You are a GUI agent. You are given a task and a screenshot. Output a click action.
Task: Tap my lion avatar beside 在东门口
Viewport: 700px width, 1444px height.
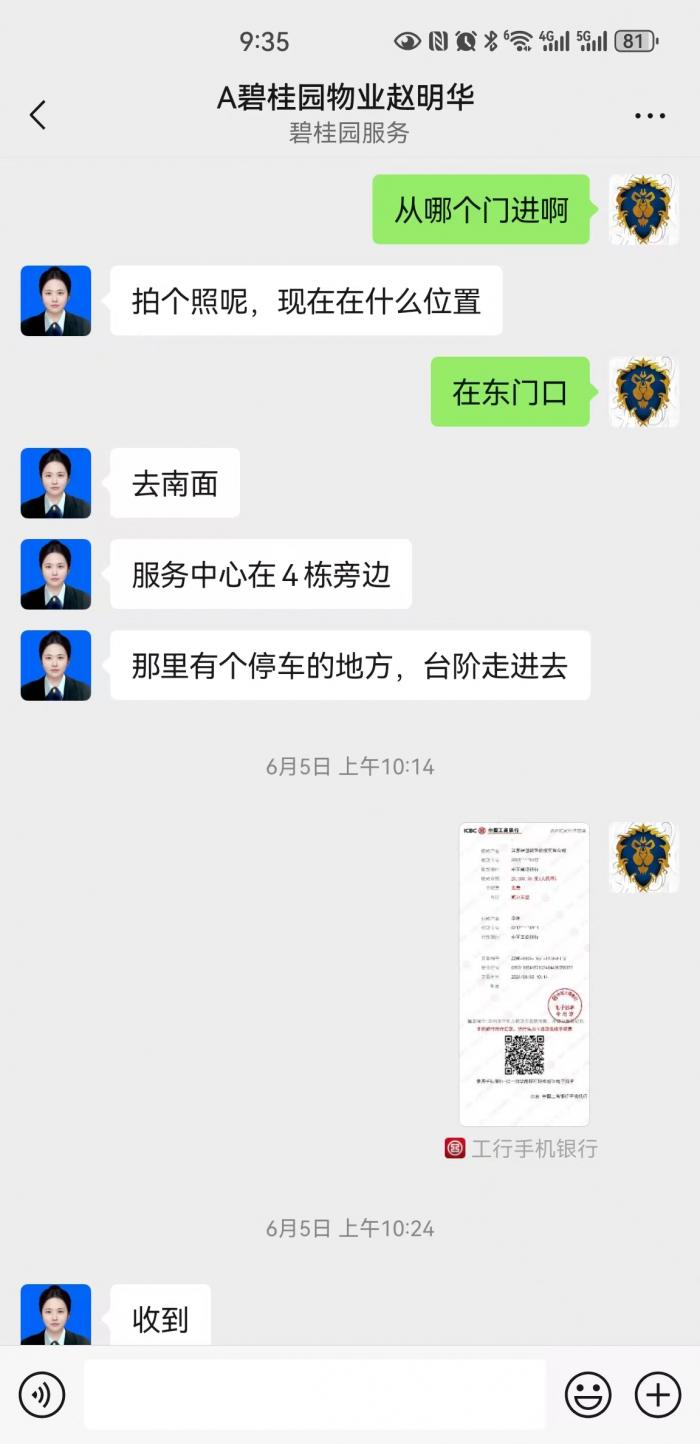644,392
